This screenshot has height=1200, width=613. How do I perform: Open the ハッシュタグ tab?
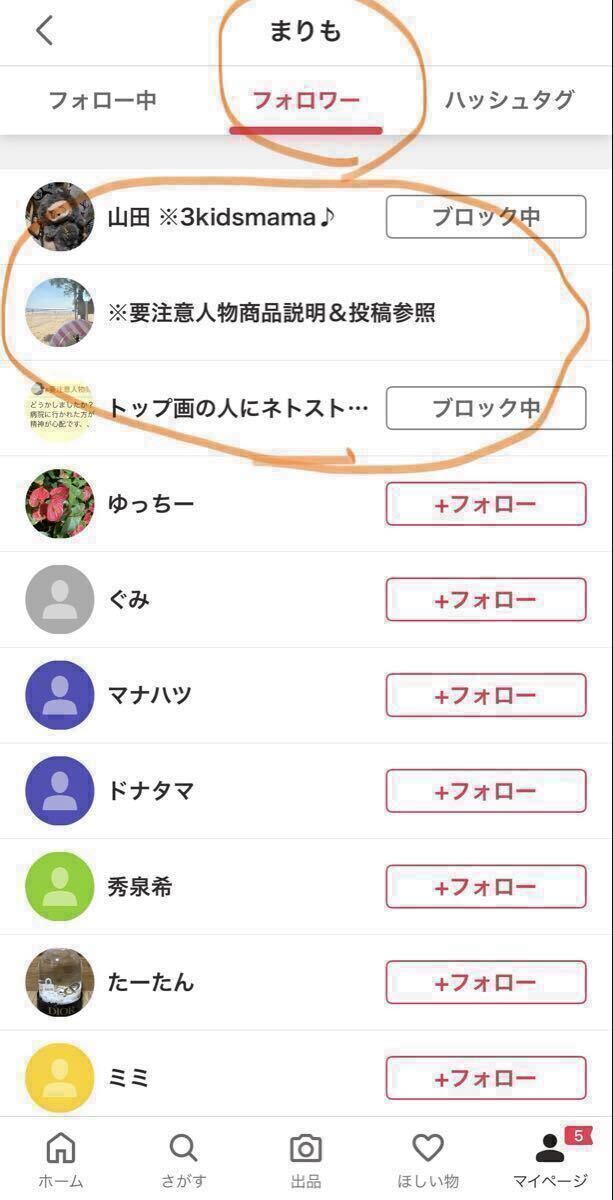(509, 100)
